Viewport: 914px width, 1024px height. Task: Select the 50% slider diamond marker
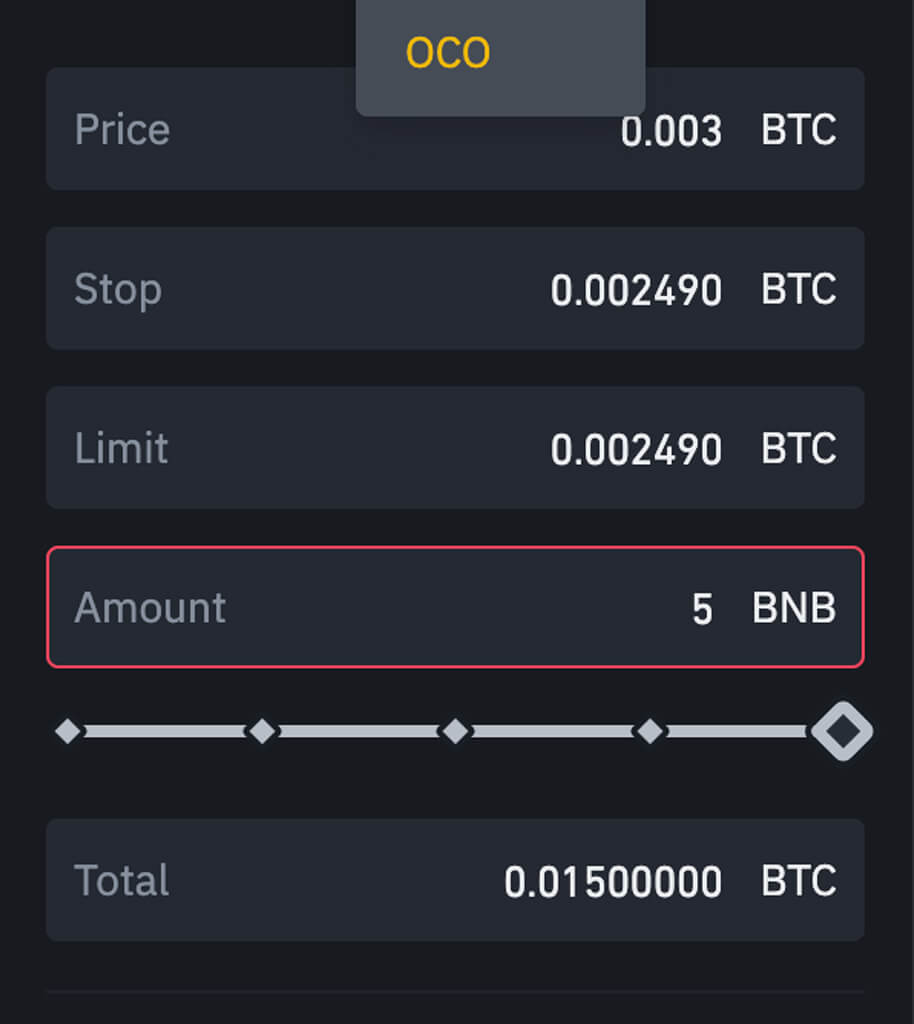pyautogui.click(x=456, y=731)
